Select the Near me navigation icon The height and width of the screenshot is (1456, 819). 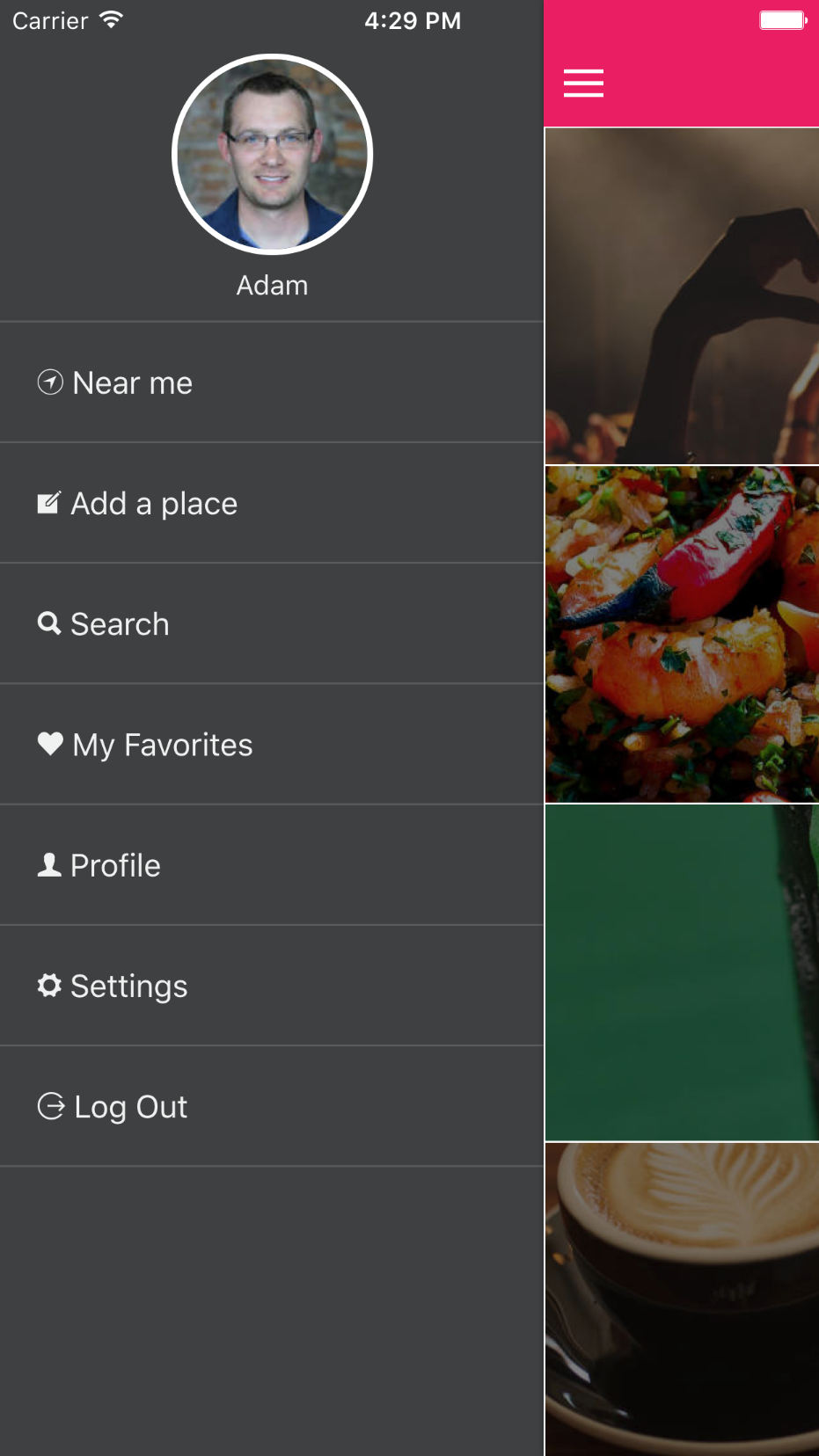click(49, 382)
